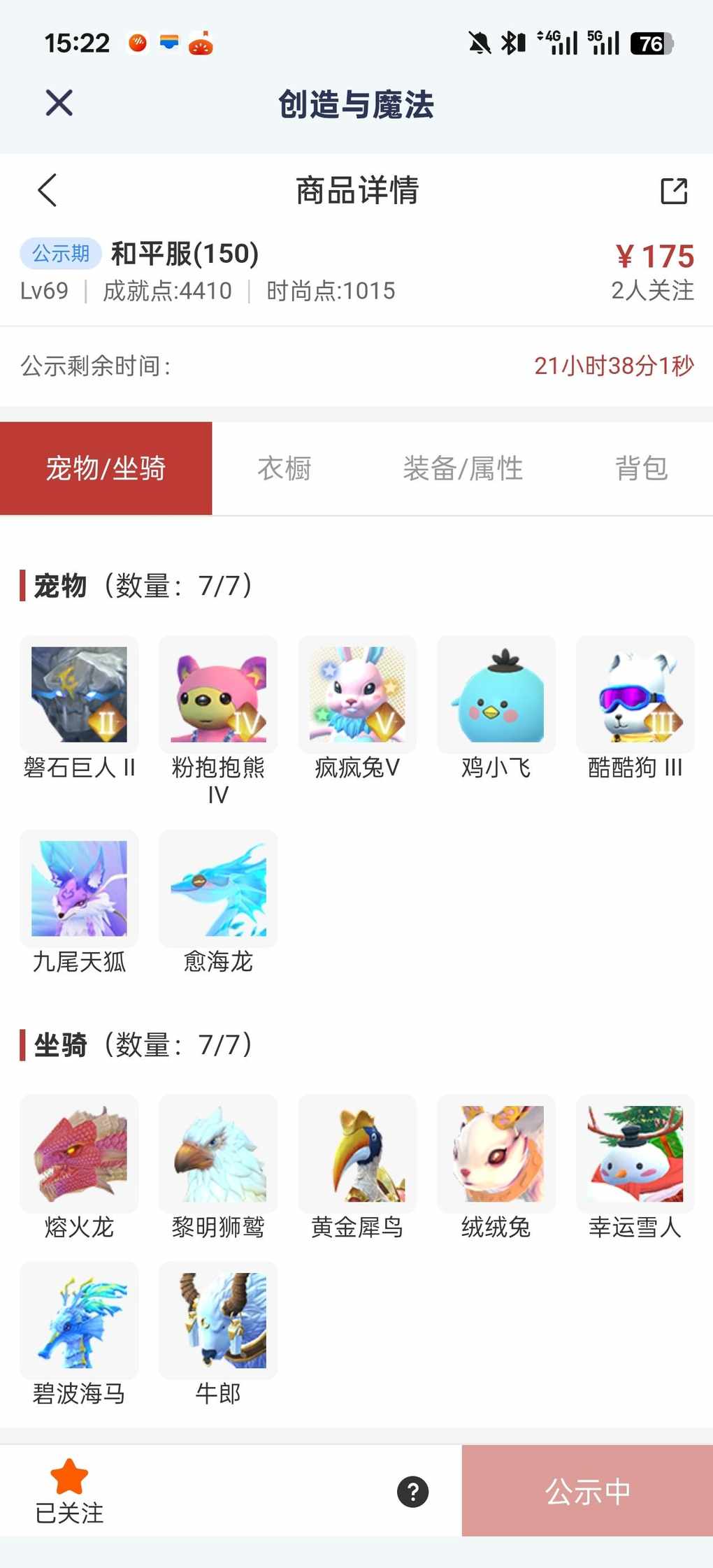View the 愈海龙 pet
Image resolution: width=713 pixels, height=1568 pixels.
click(218, 889)
